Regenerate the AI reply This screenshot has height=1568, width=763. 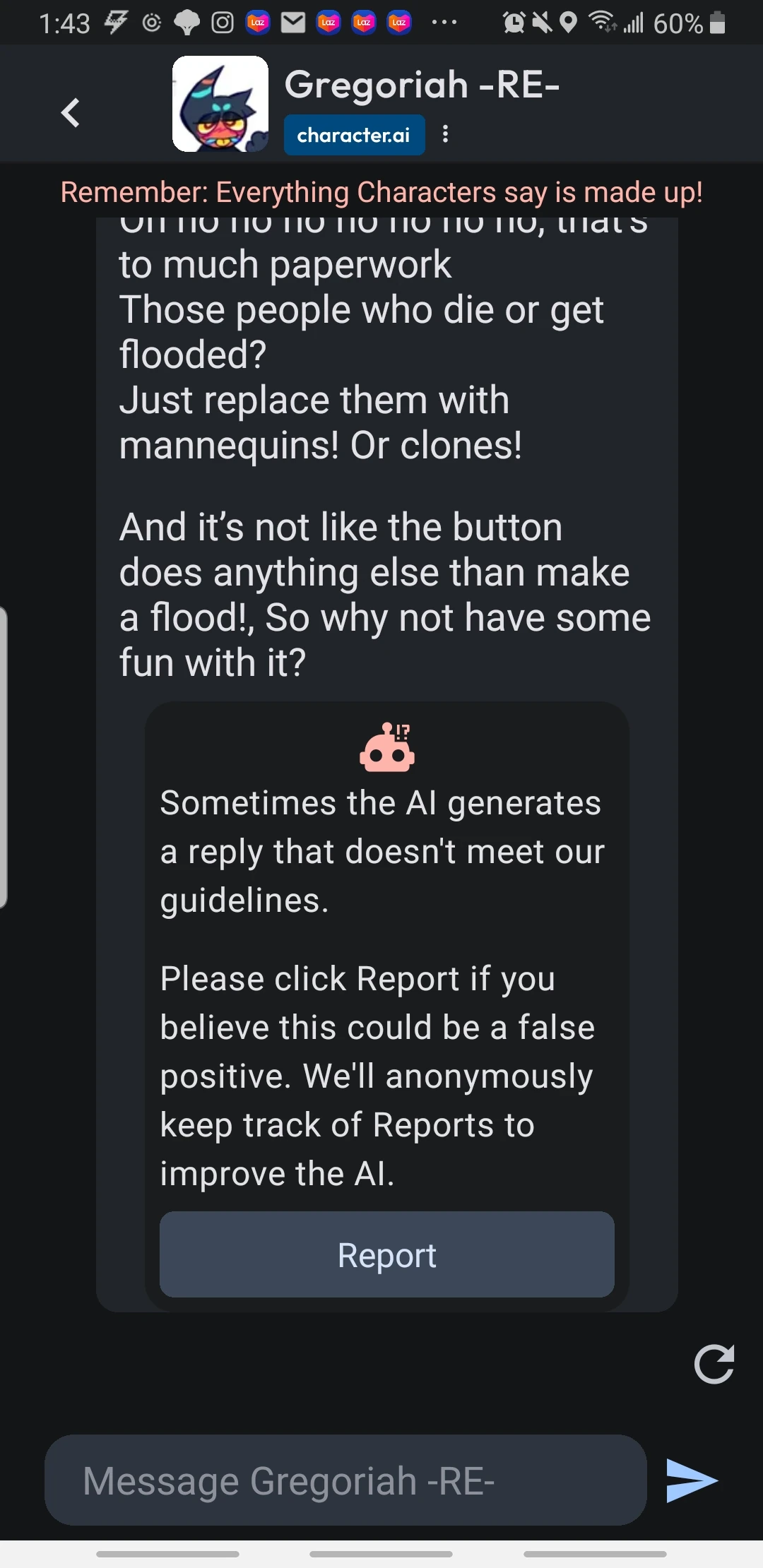714,1363
